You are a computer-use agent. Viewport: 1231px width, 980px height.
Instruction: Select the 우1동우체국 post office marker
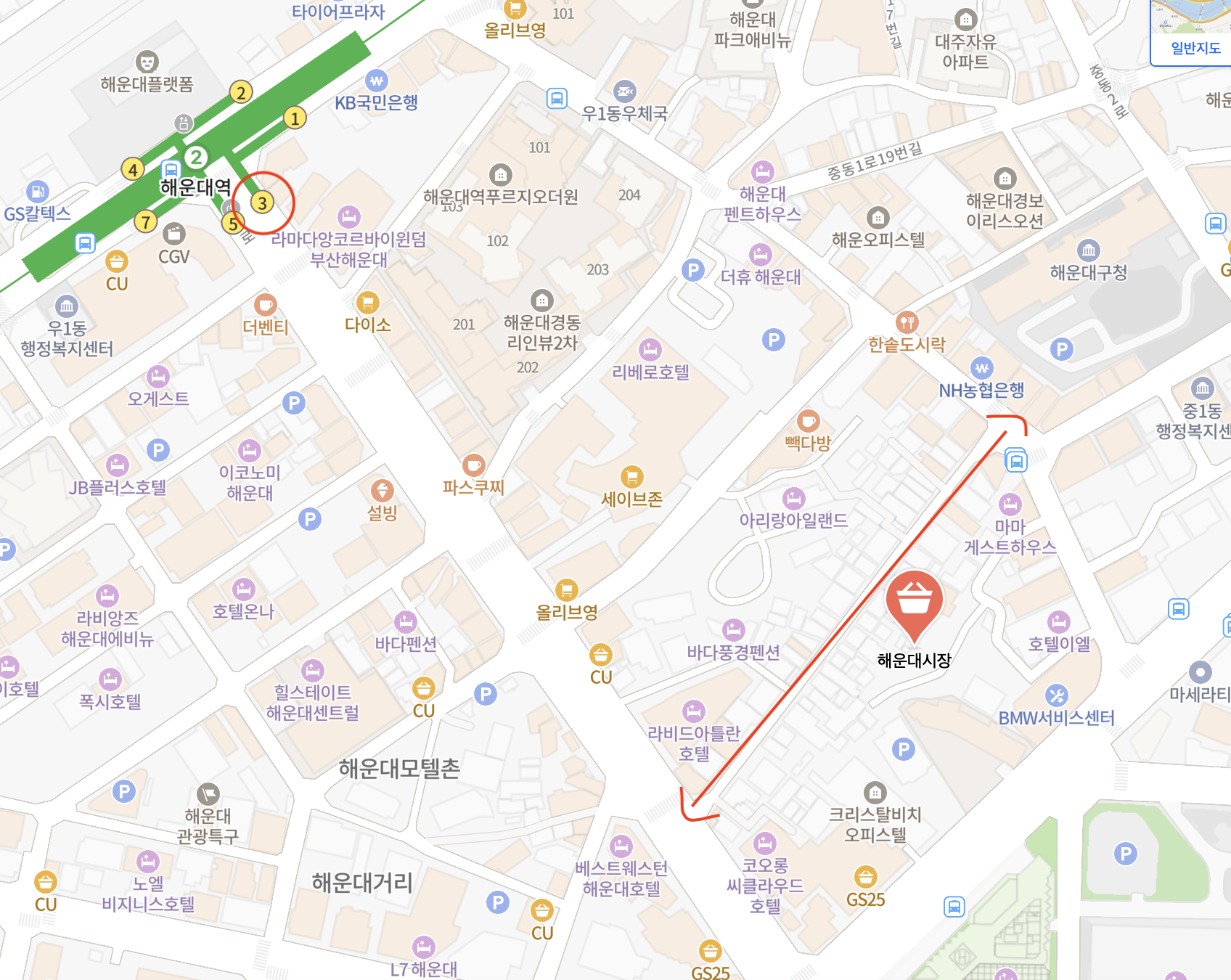(x=624, y=91)
